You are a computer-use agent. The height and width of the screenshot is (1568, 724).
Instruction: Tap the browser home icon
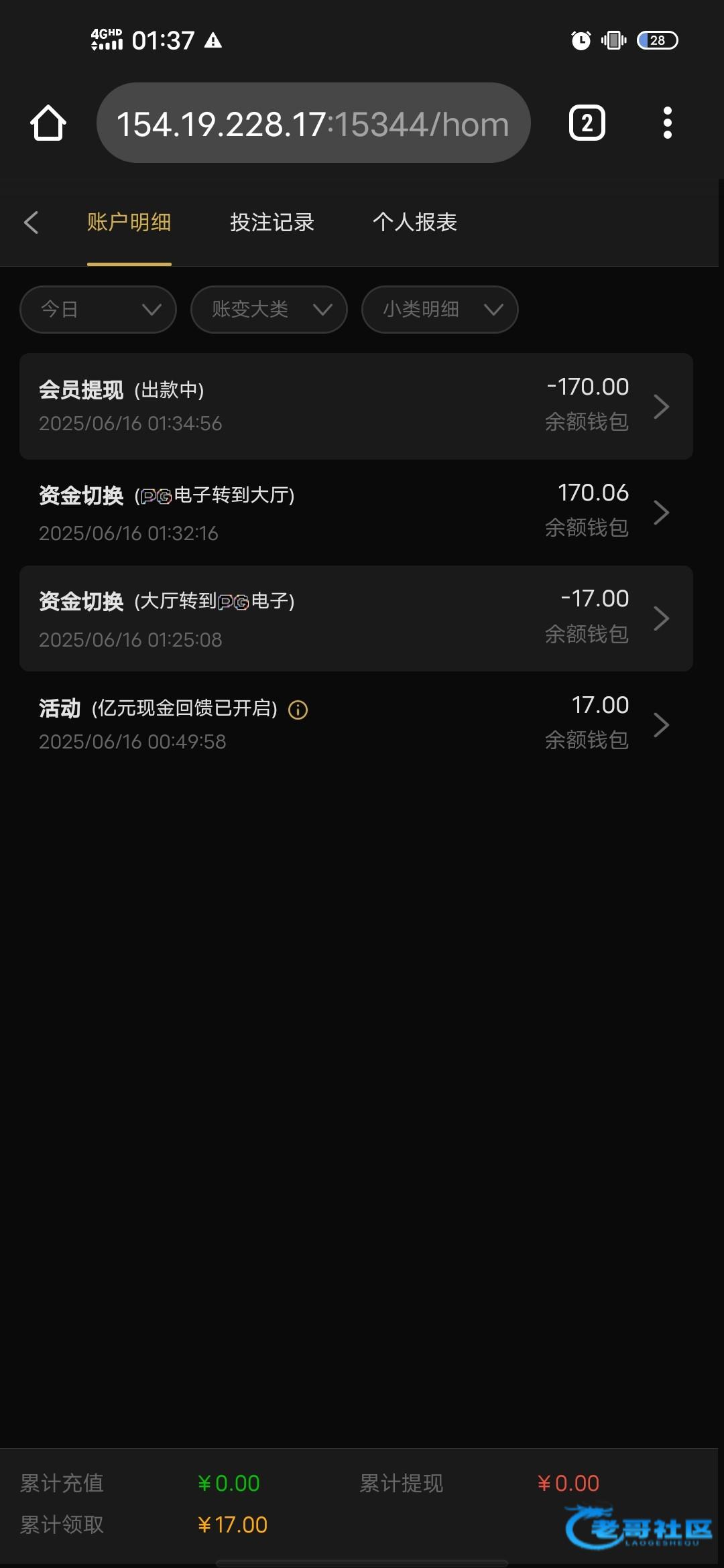point(48,123)
